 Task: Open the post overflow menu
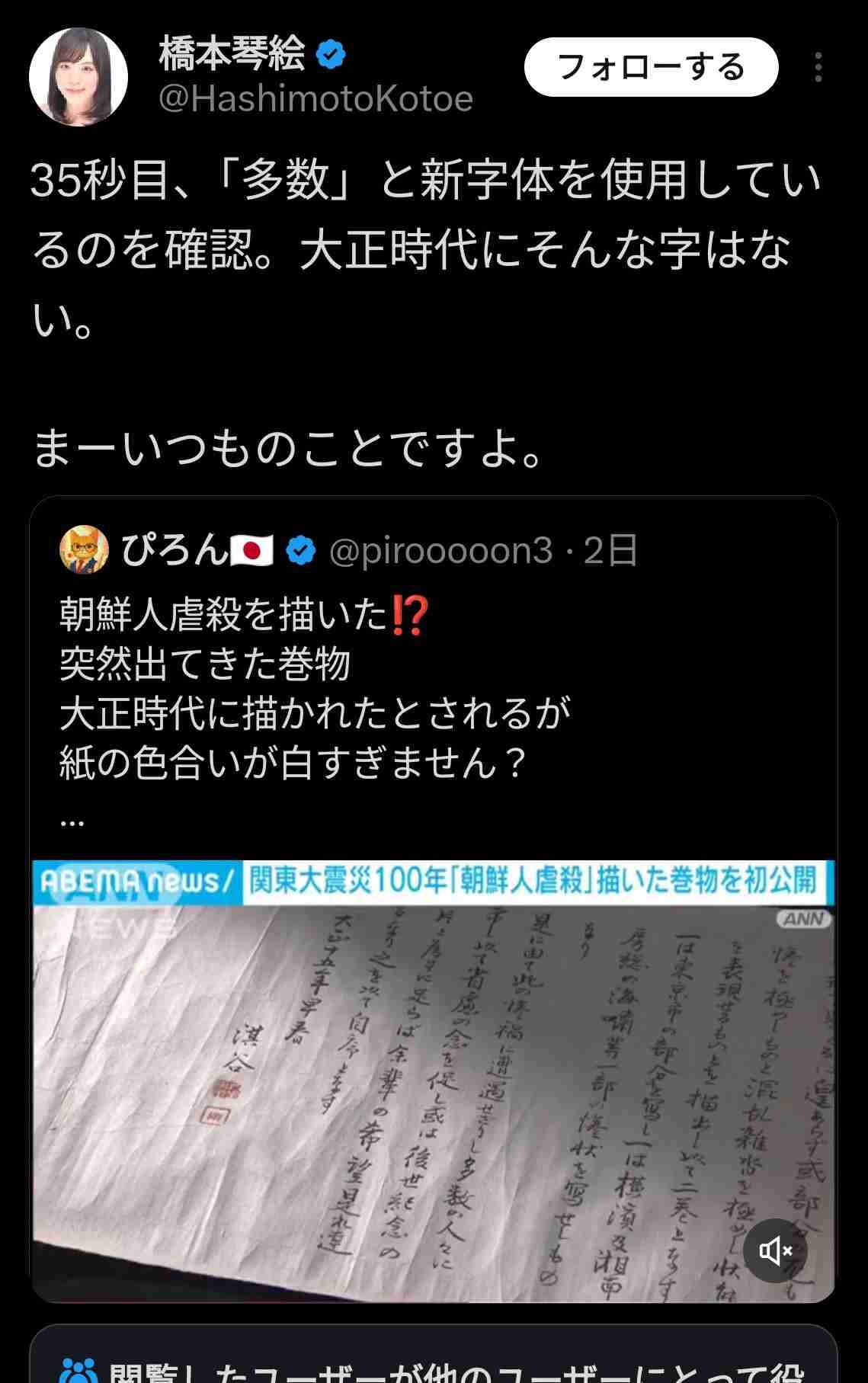(818, 68)
